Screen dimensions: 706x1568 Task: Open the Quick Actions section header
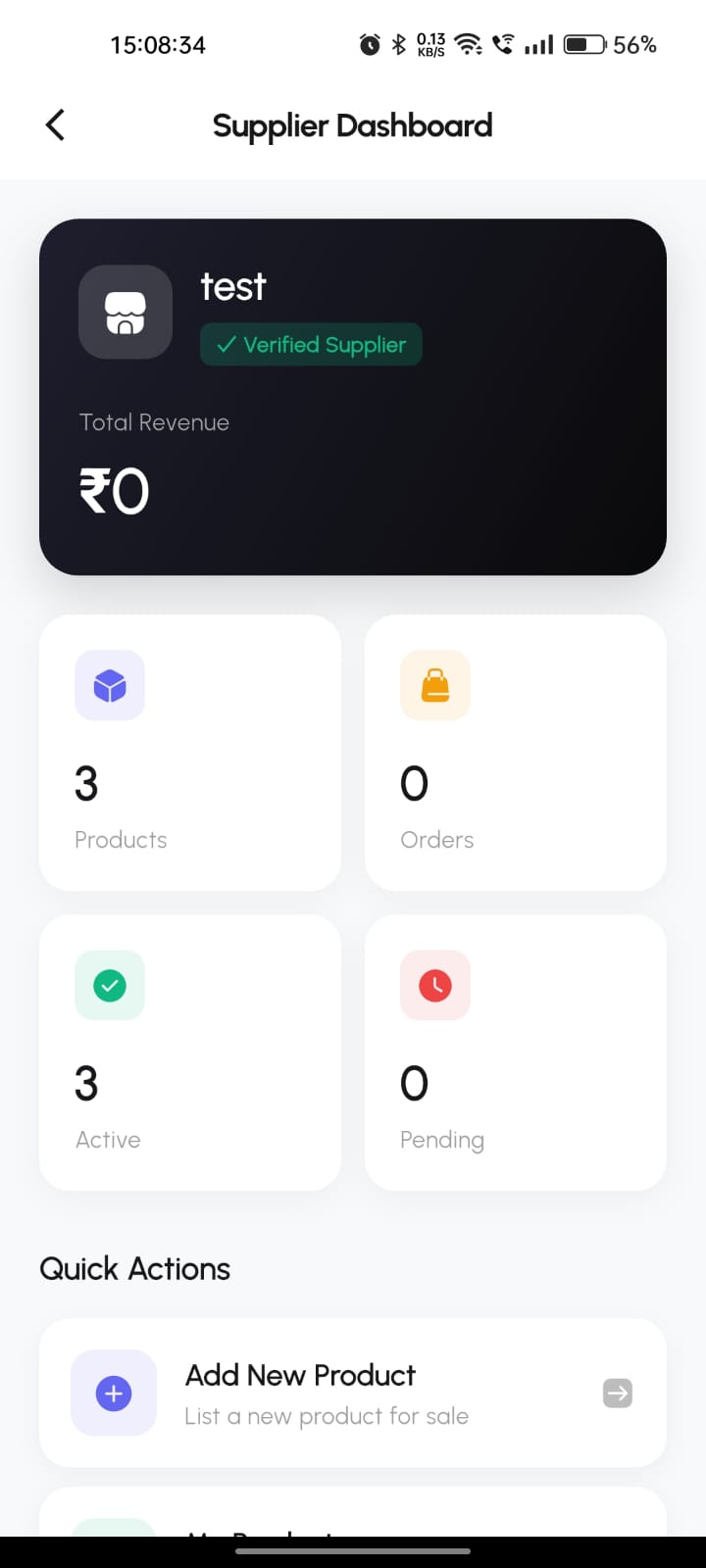pos(134,1268)
